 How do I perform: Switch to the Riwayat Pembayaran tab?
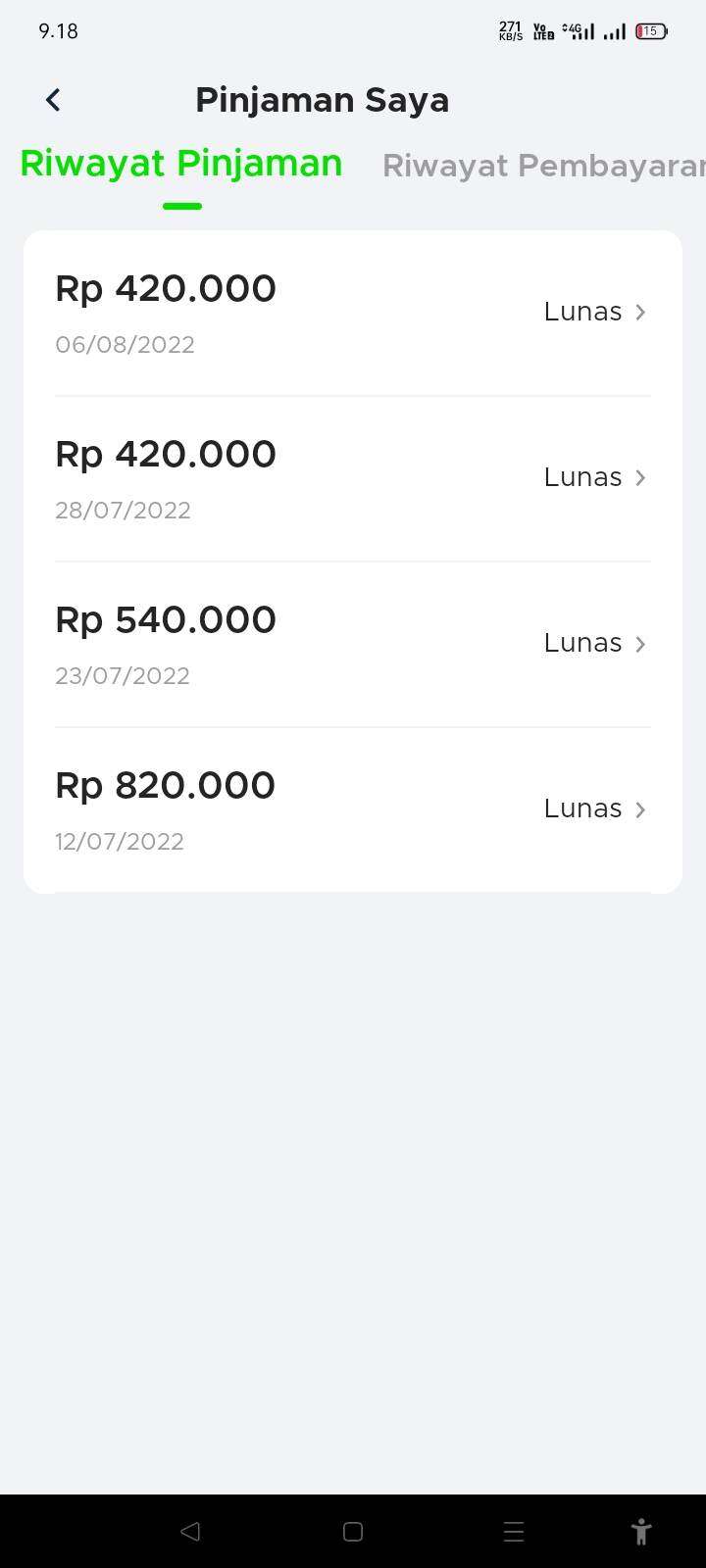pos(544,165)
